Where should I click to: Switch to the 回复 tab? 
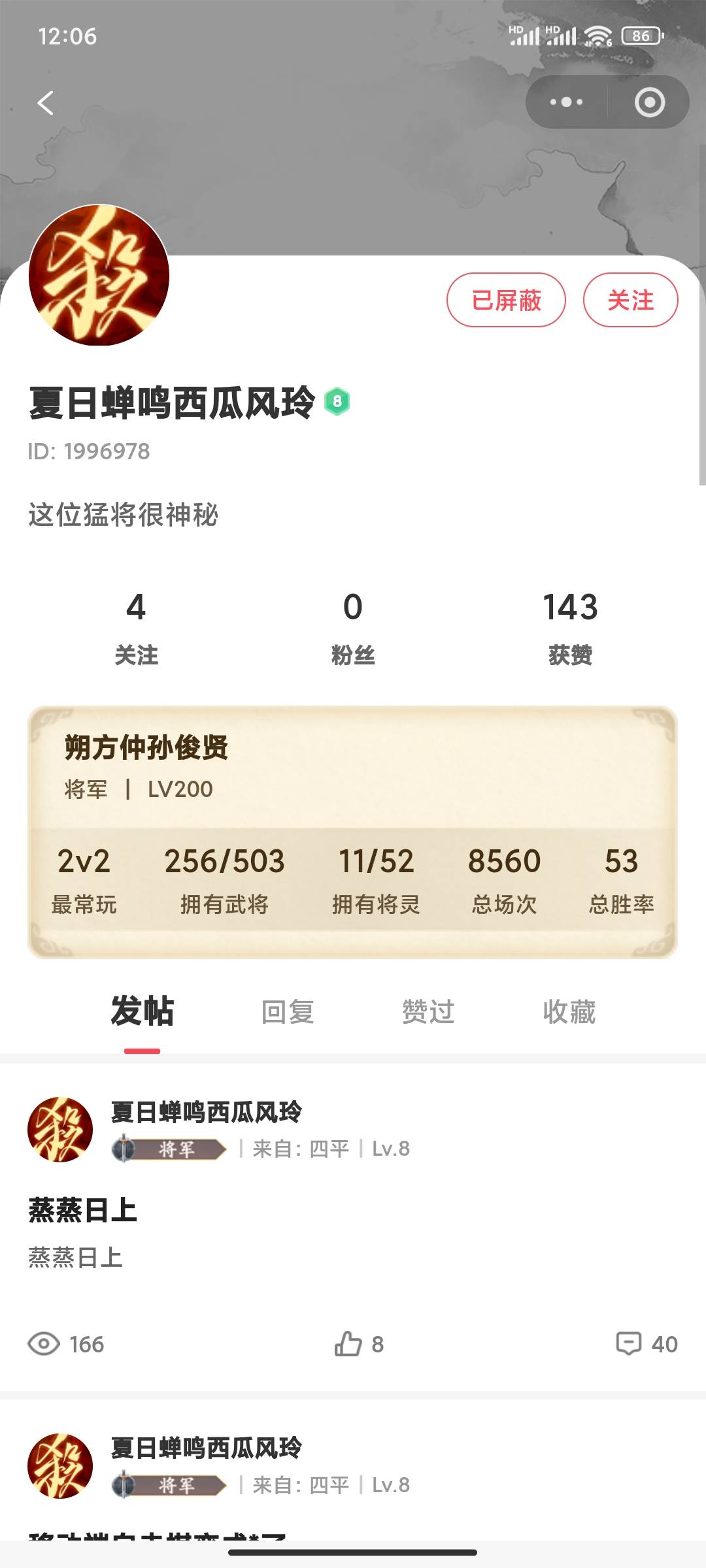(x=288, y=1011)
